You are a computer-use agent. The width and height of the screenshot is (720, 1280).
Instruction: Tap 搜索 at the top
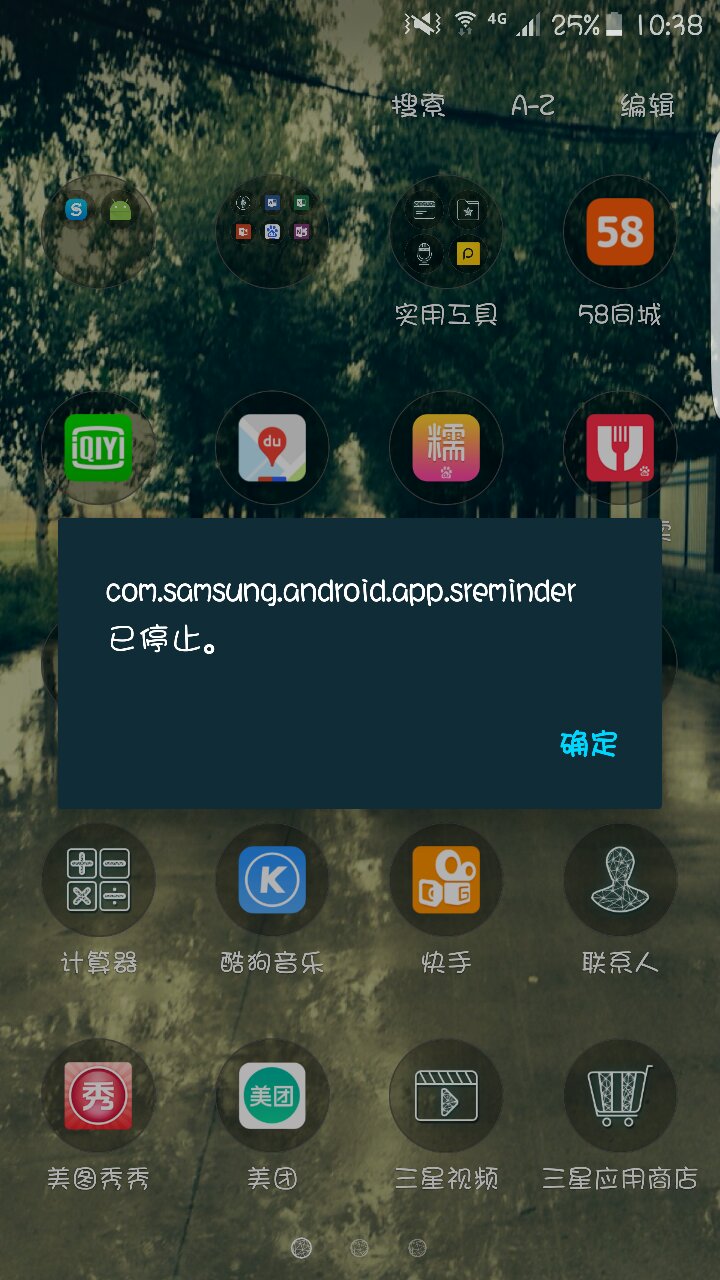pos(419,106)
